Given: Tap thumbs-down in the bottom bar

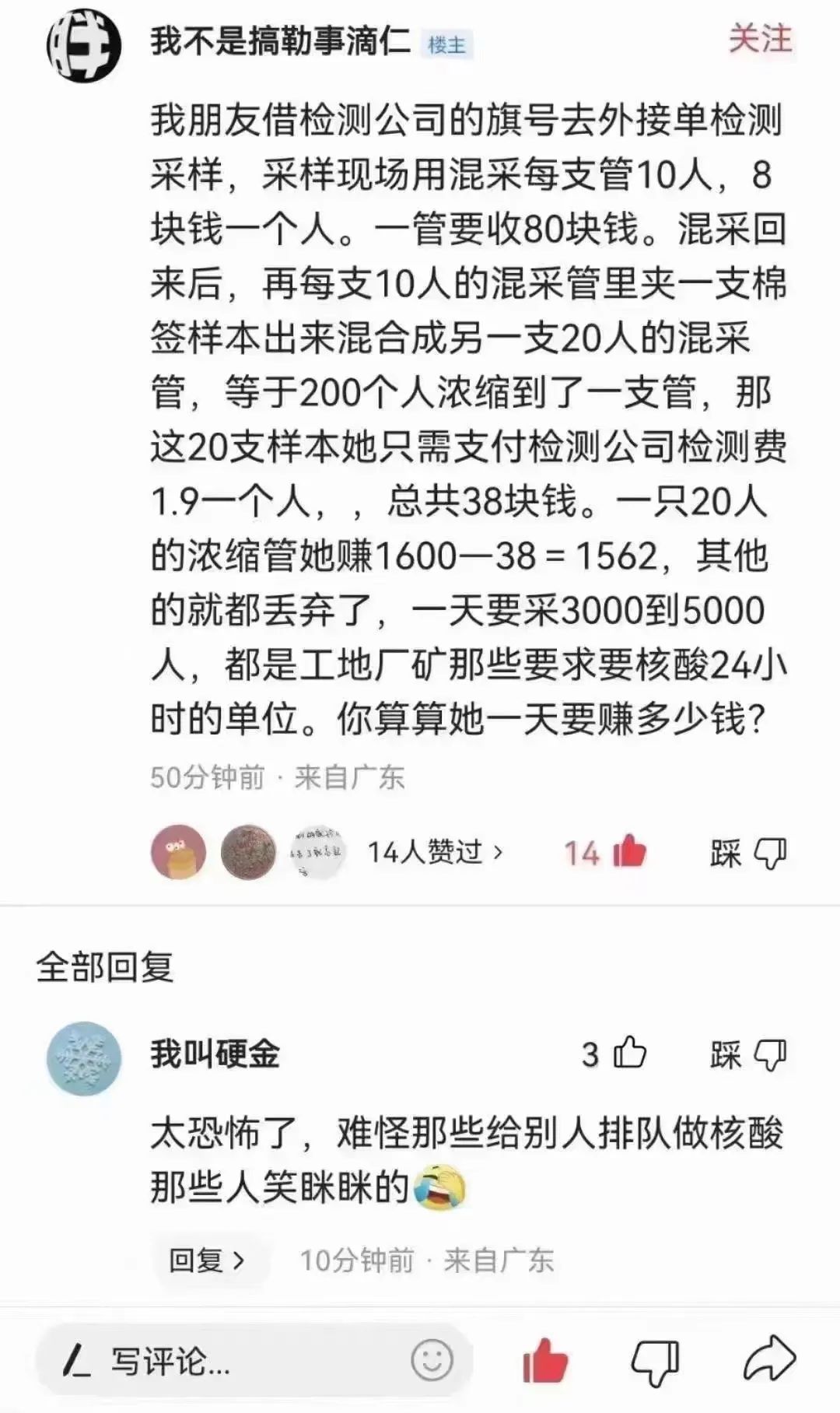Looking at the screenshot, I should click(x=655, y=1362).
